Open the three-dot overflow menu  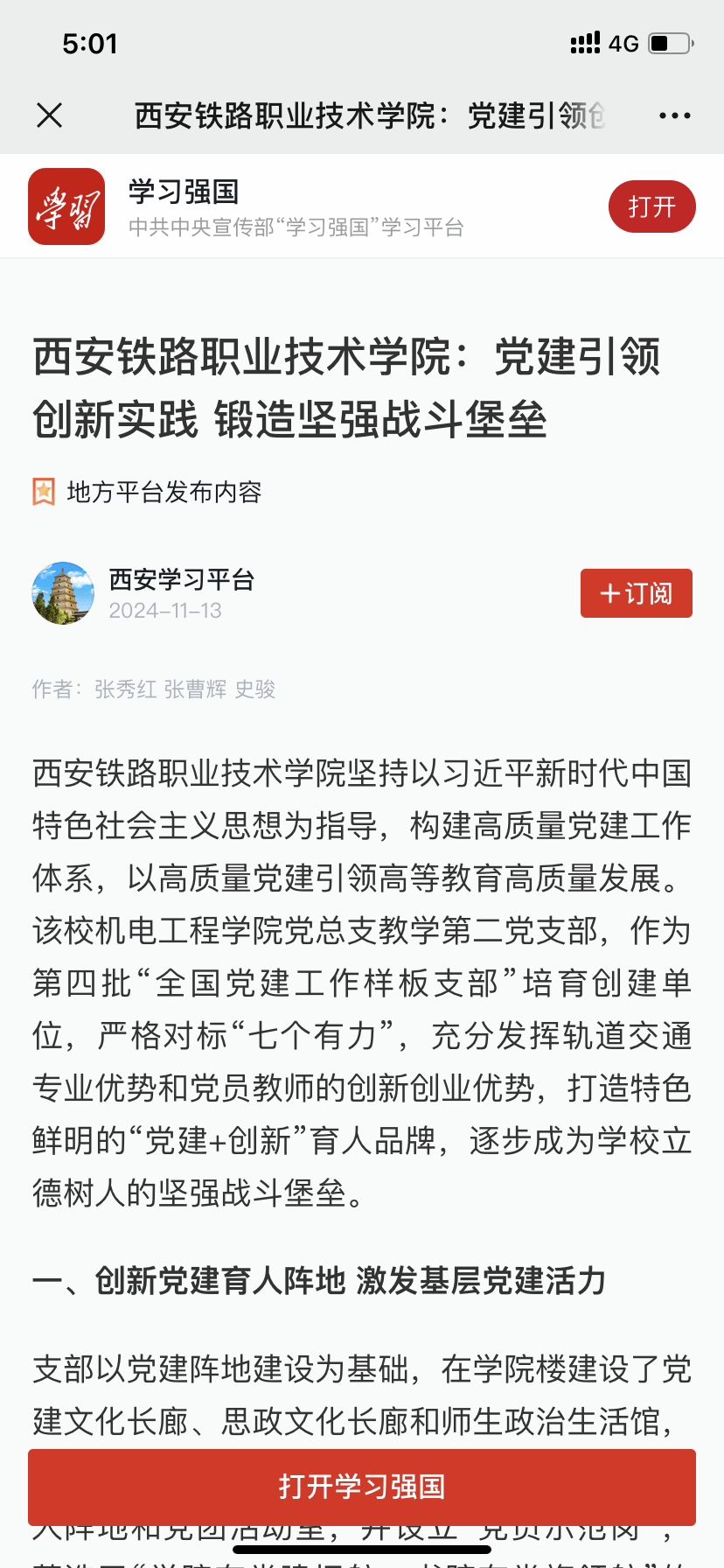674,115
